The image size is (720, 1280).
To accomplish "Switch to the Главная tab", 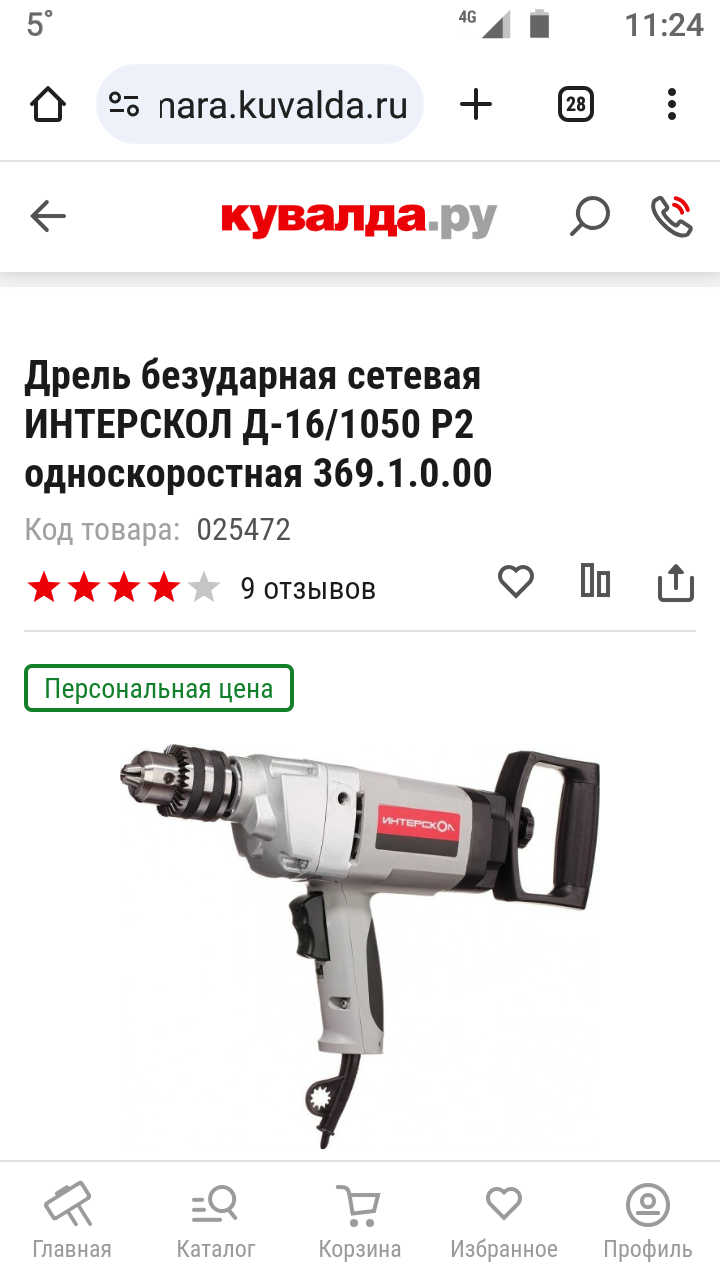I will 71,1221.
